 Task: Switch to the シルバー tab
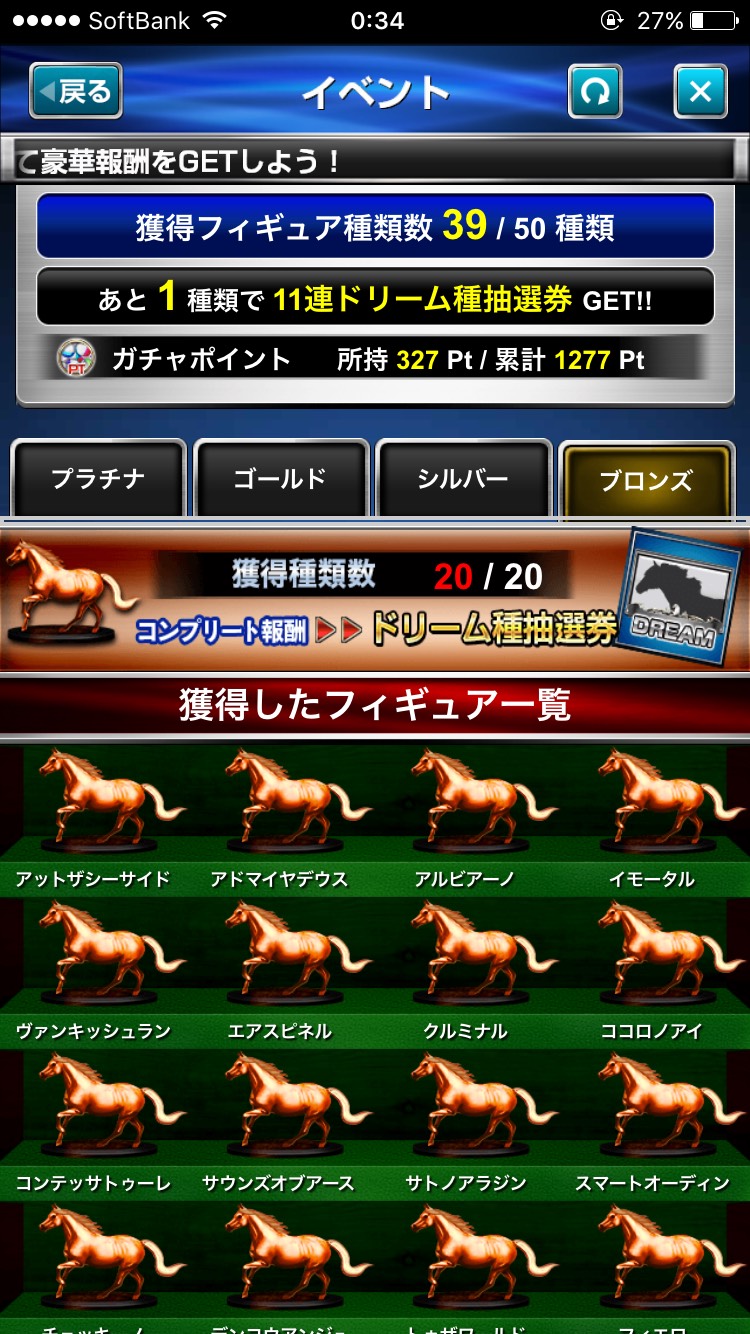point(463,479)
